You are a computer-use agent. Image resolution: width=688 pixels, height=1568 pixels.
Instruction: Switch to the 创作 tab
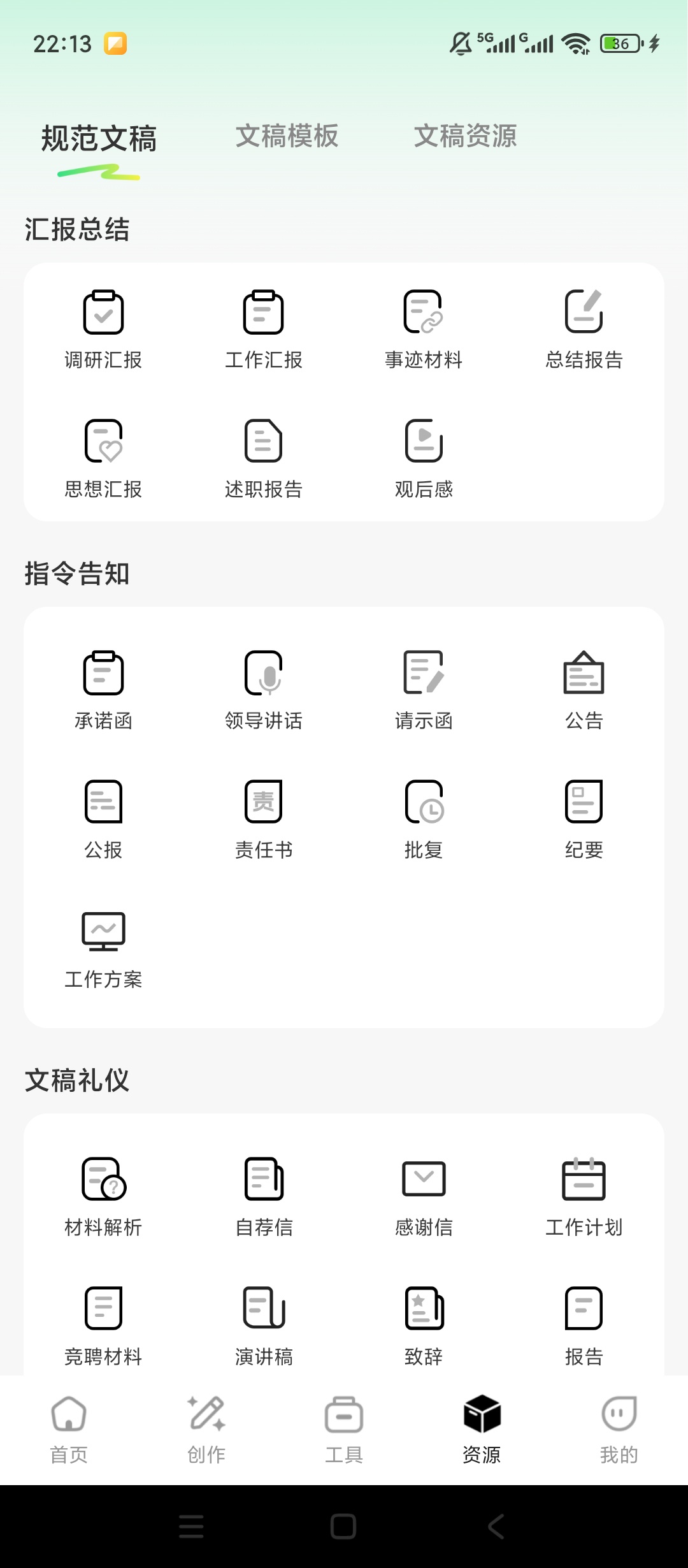pyautogui.click(x=206, y=1430)
